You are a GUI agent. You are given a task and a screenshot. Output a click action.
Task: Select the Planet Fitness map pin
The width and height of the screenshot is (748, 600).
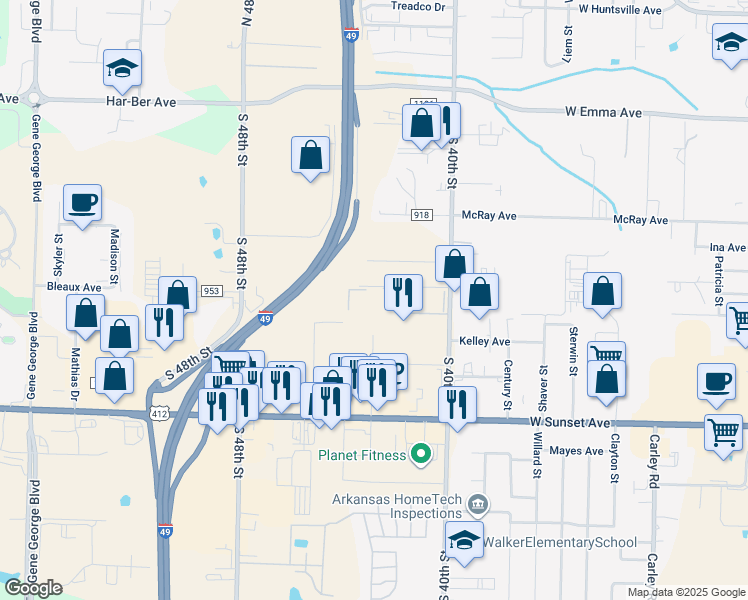tap(421, 455)
